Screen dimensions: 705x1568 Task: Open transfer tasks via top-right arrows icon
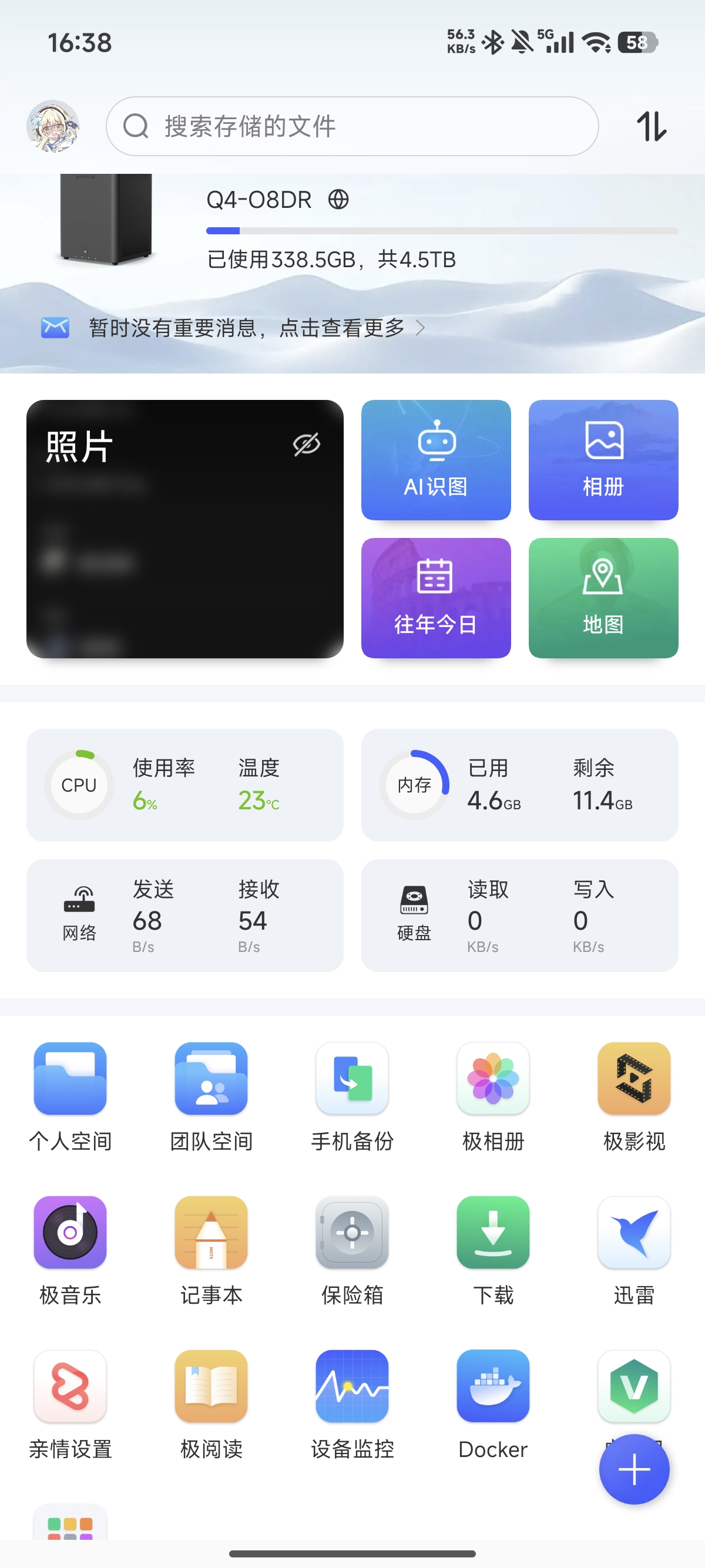point(653,127)
